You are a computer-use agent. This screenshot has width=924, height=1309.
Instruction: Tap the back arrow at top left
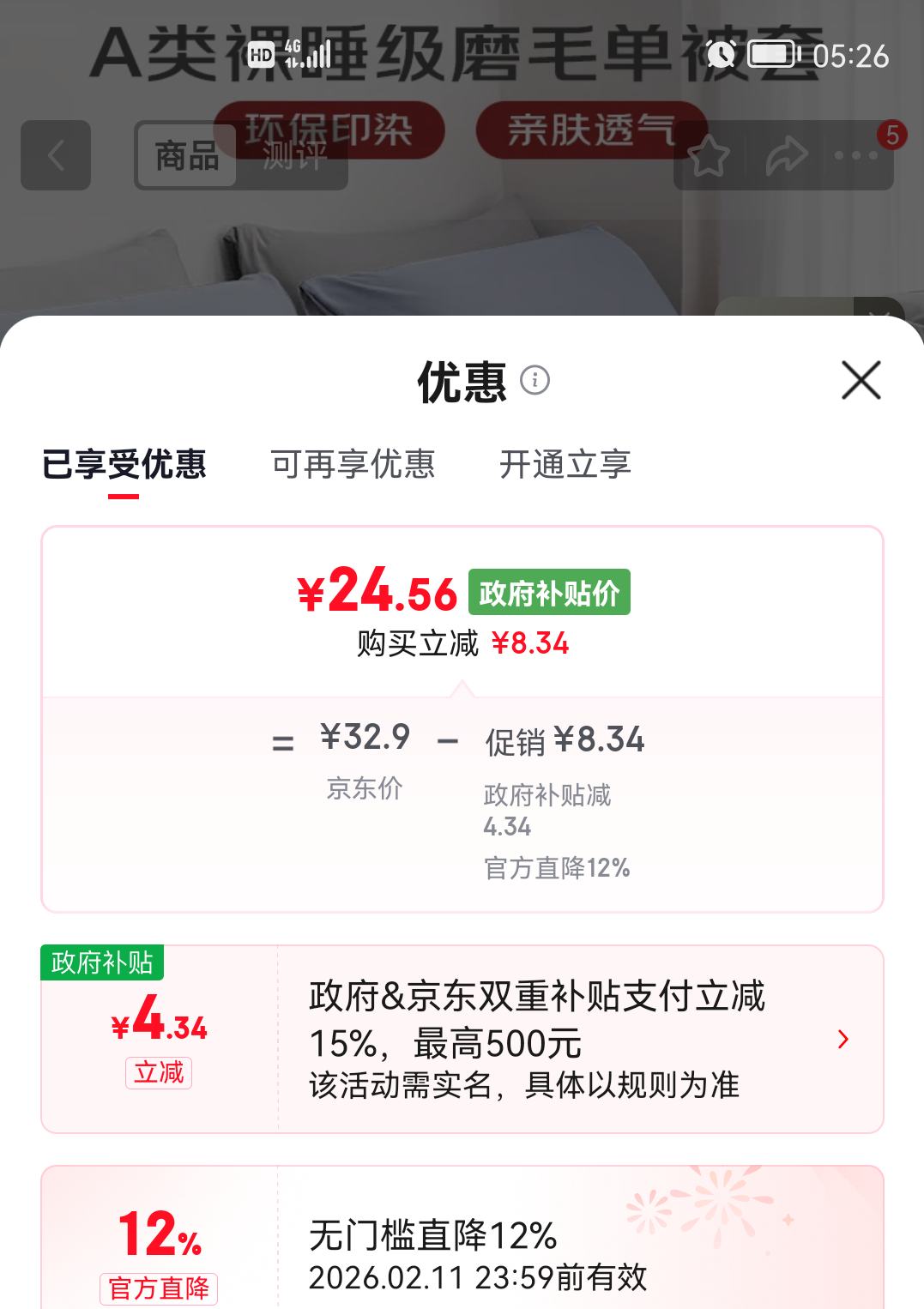[55, 154]
